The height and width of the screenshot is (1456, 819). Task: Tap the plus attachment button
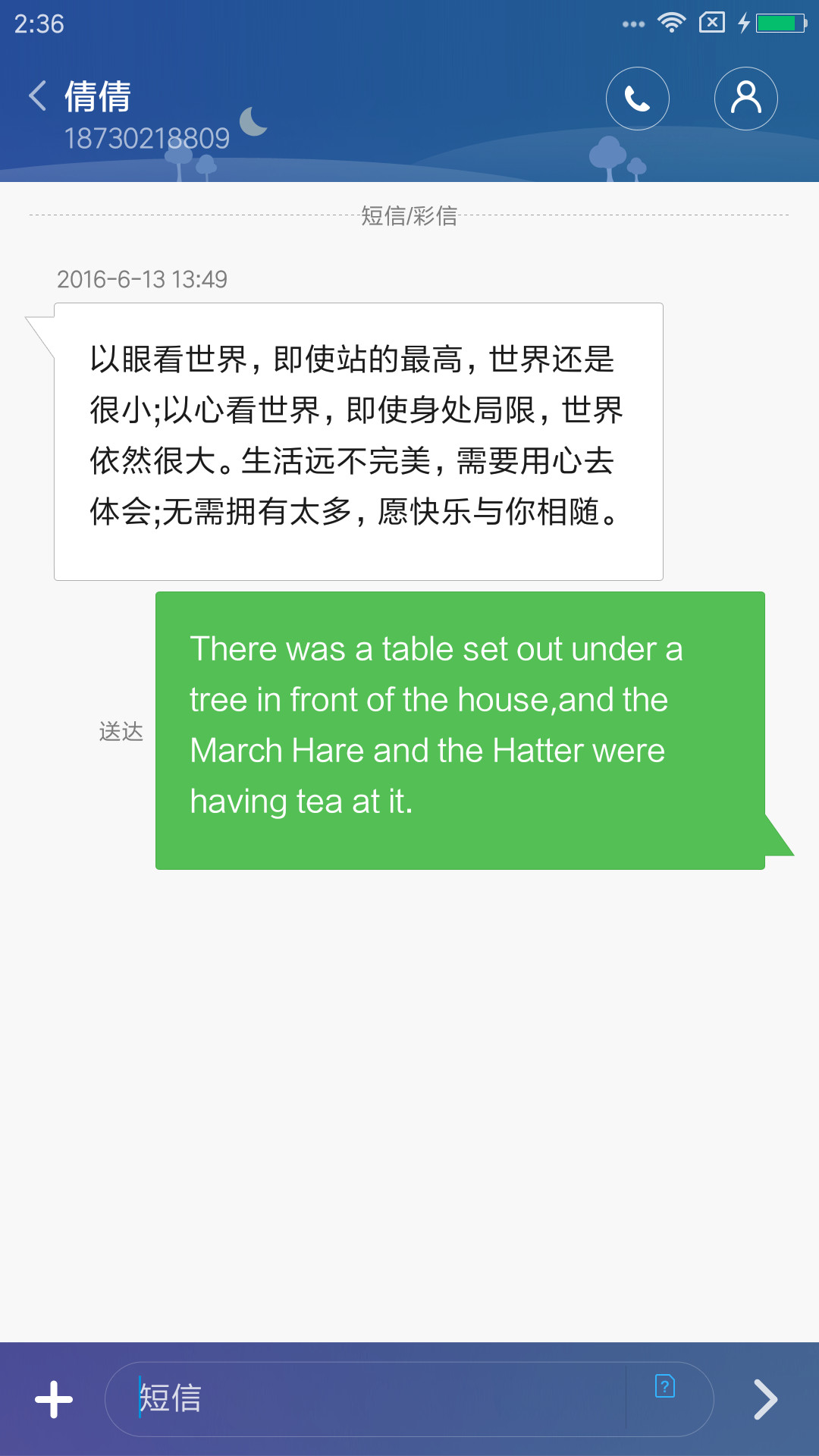pos(54,1399)
